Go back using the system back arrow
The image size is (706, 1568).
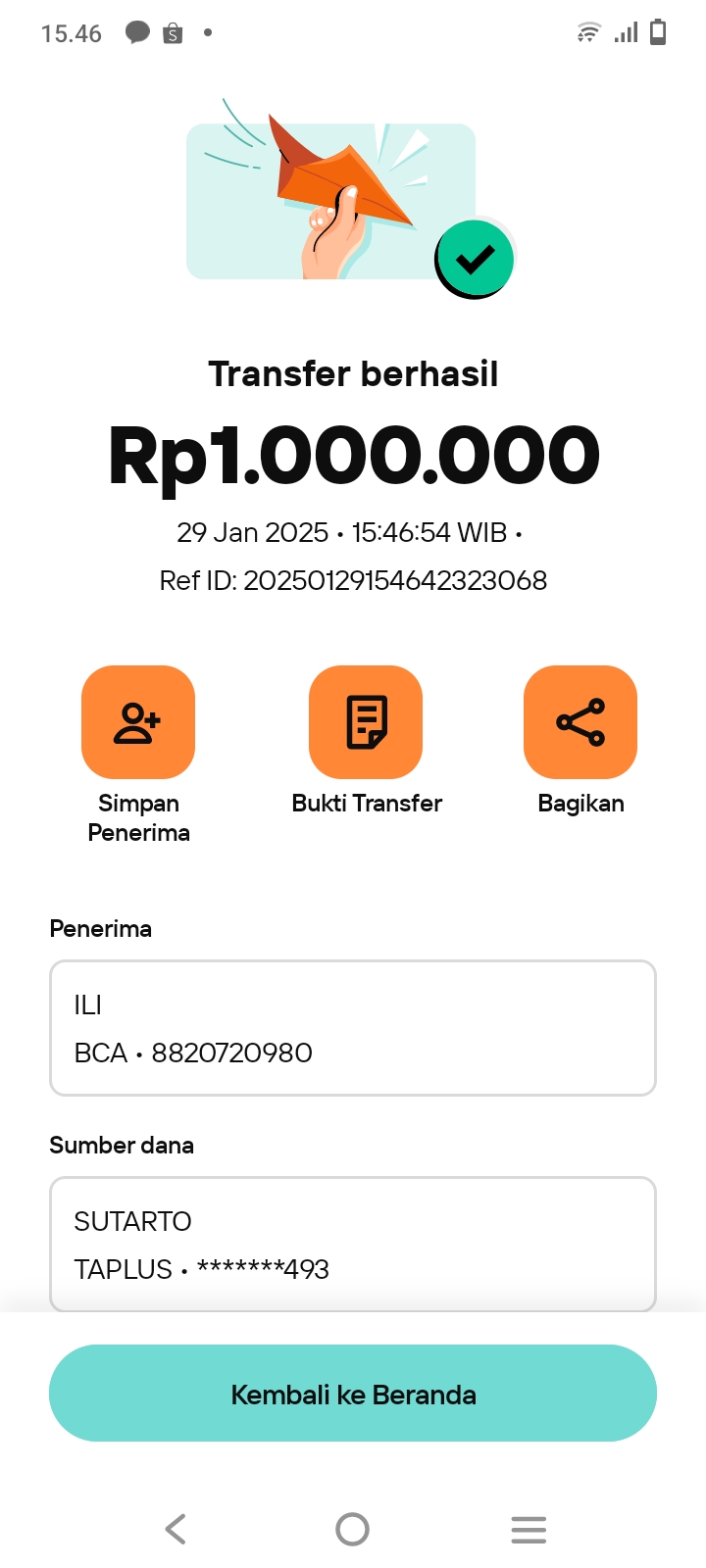[176, 1529]
